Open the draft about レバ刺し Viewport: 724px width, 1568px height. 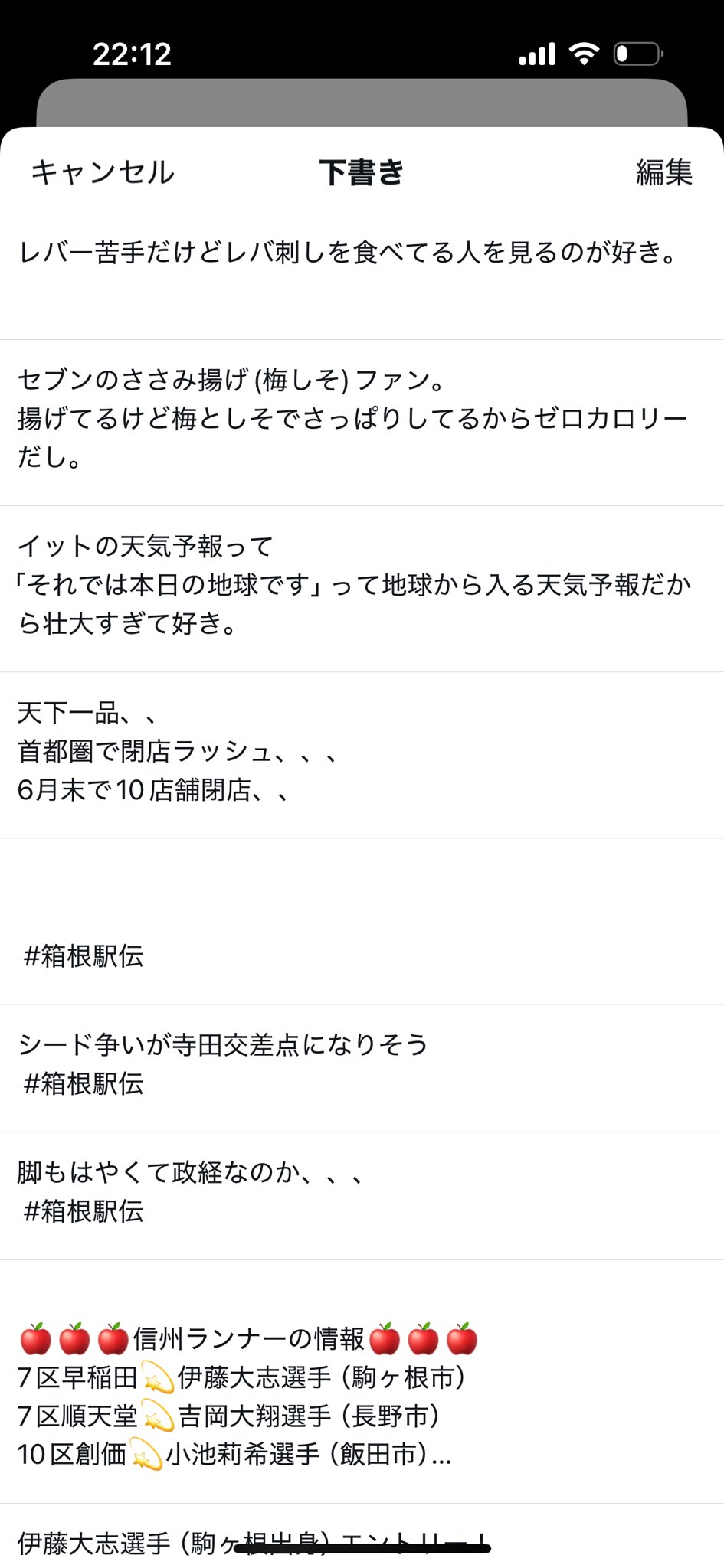[362, 275]
